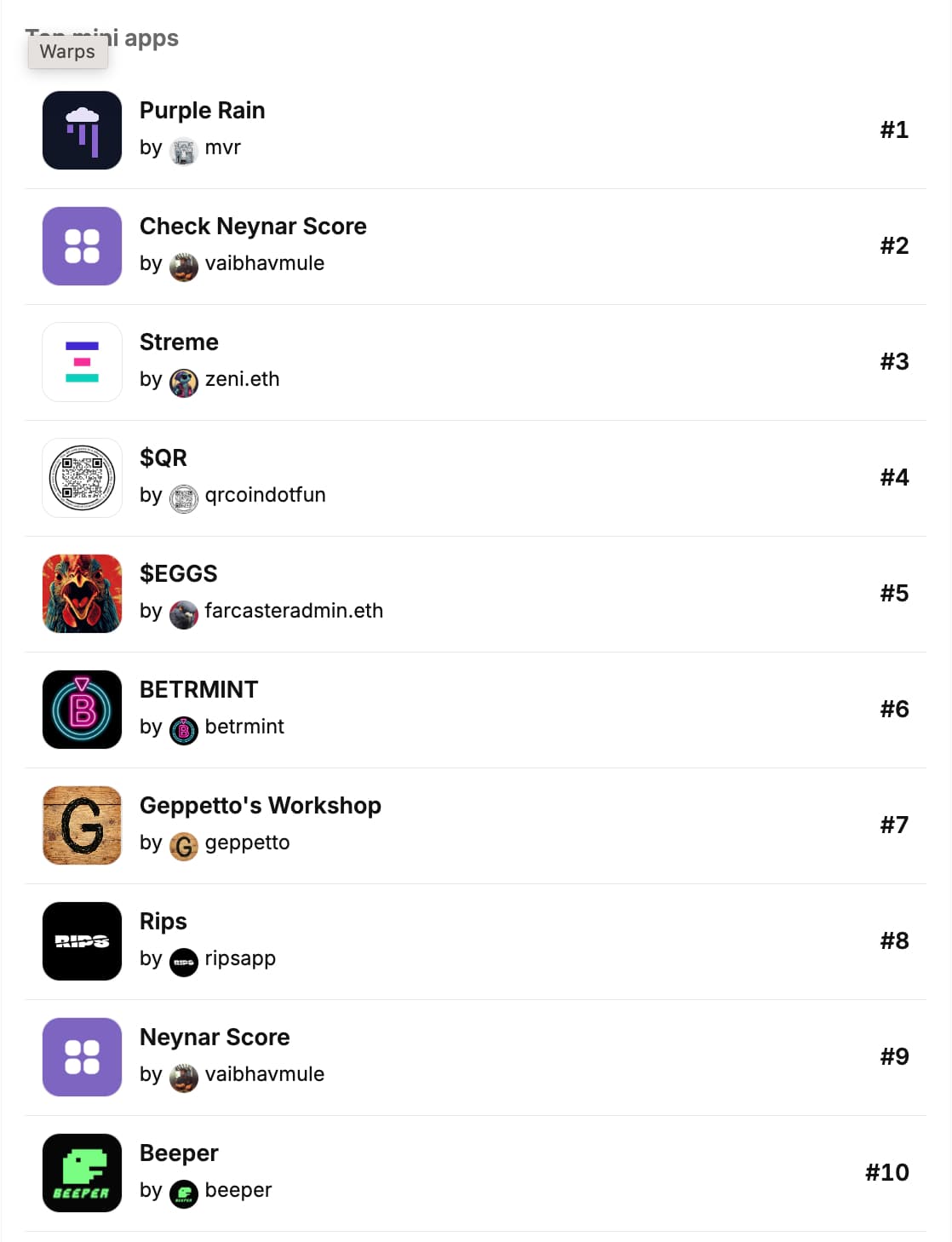Open Geppetto's Workshop mini app
Image resolution: width=952 pixels, height=1242 pixels.
(x=260, y=806)
